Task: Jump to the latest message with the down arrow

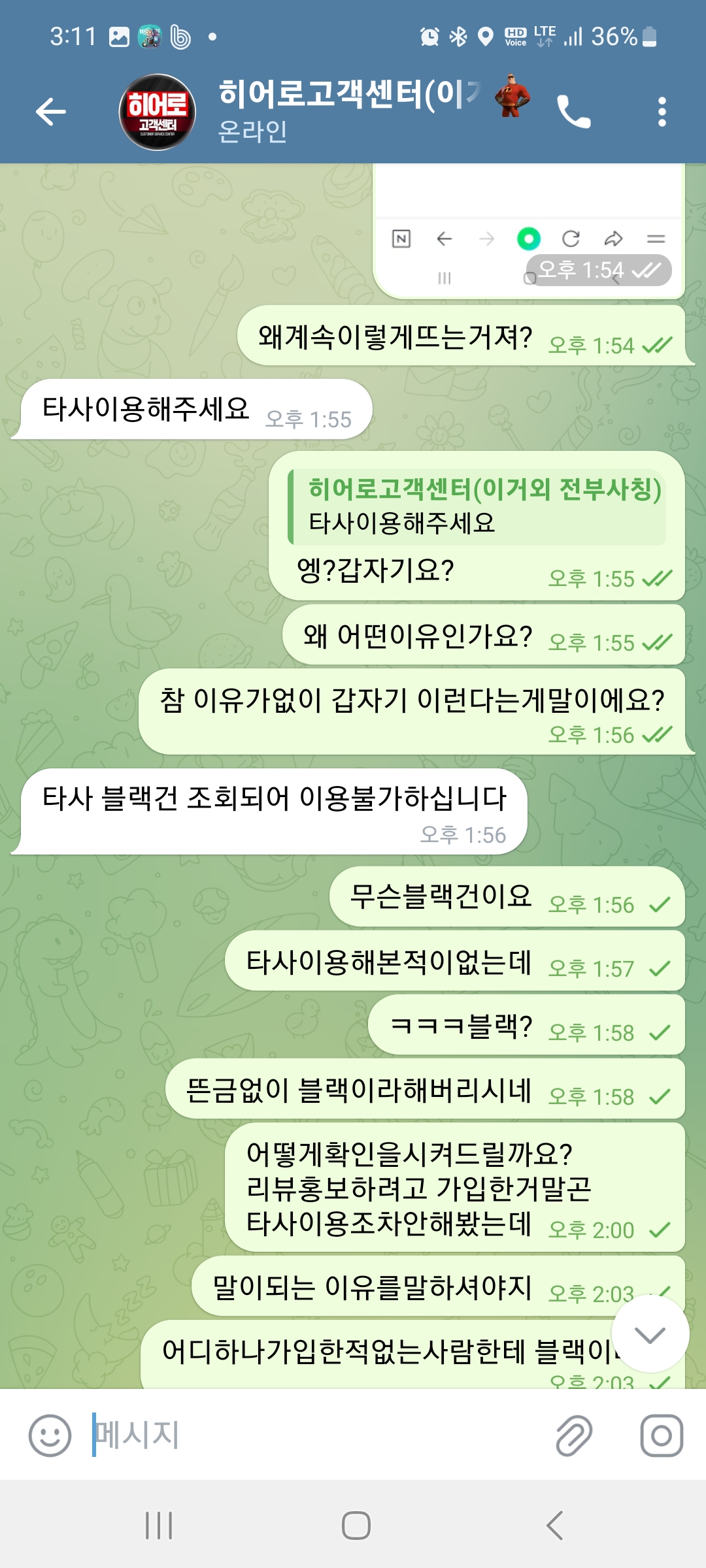Action: coord(650,1335)
